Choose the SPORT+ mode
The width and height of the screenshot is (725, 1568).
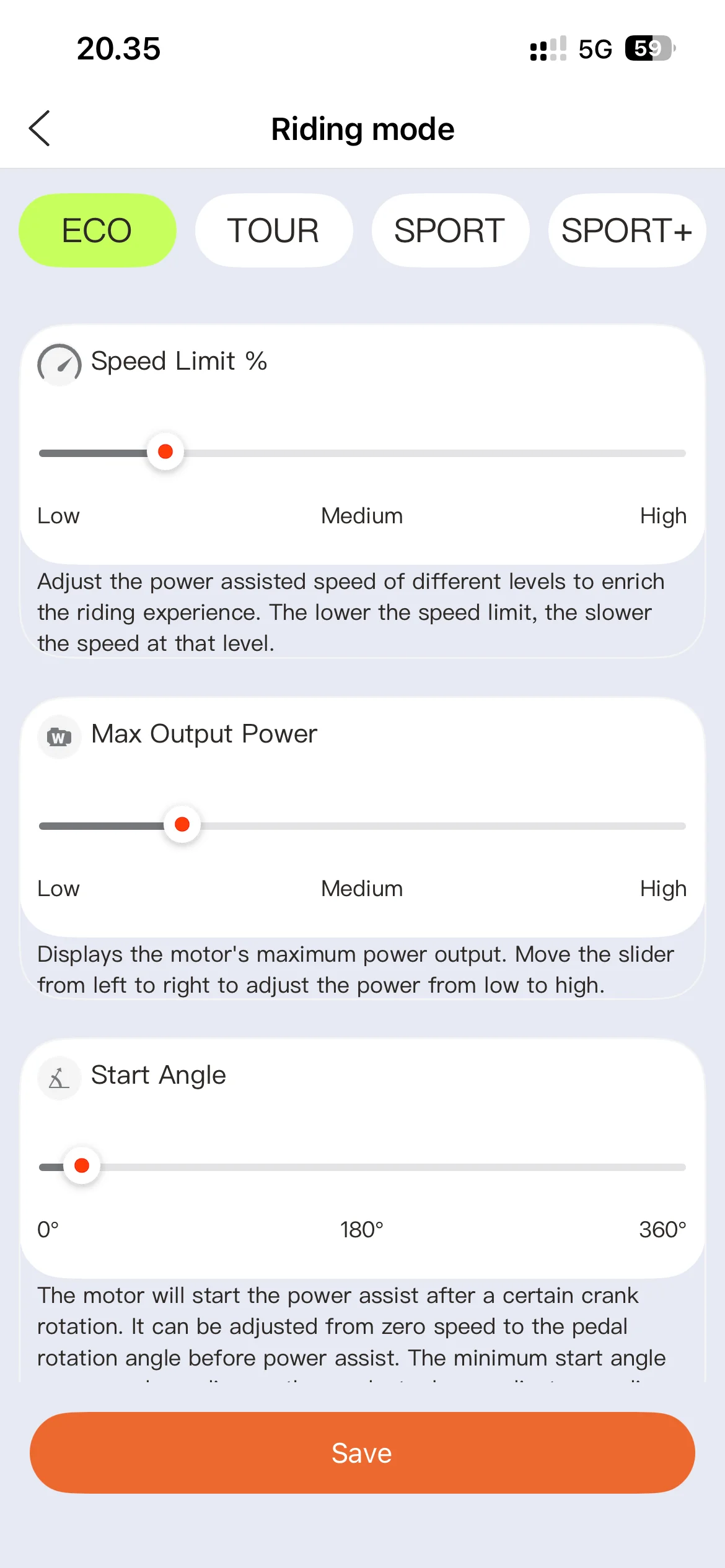[627, 230]
